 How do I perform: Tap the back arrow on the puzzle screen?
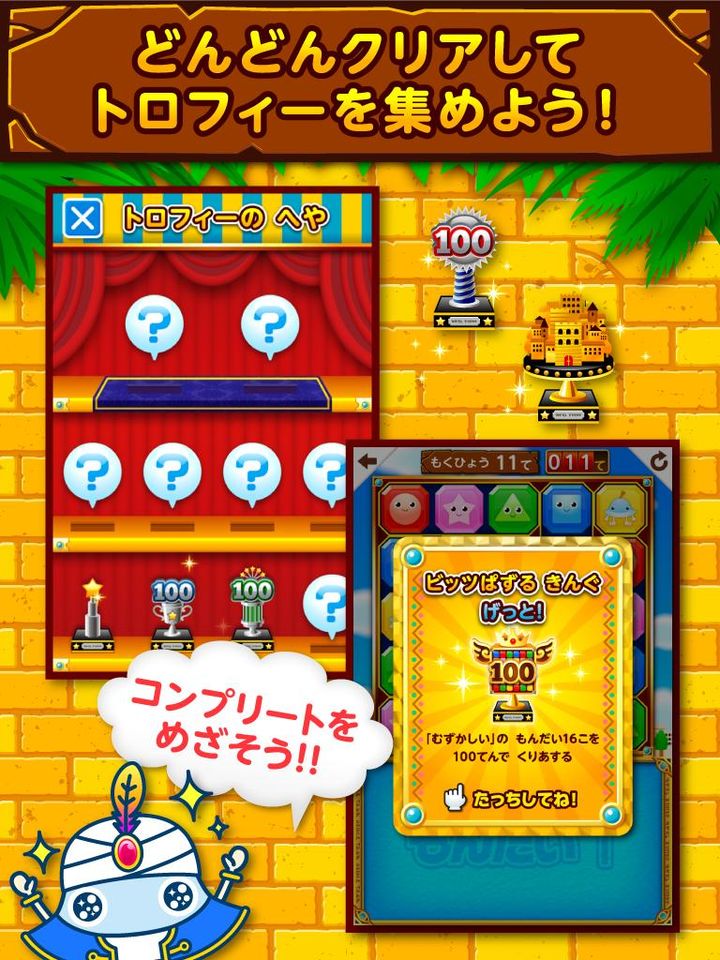click(369, 459)
